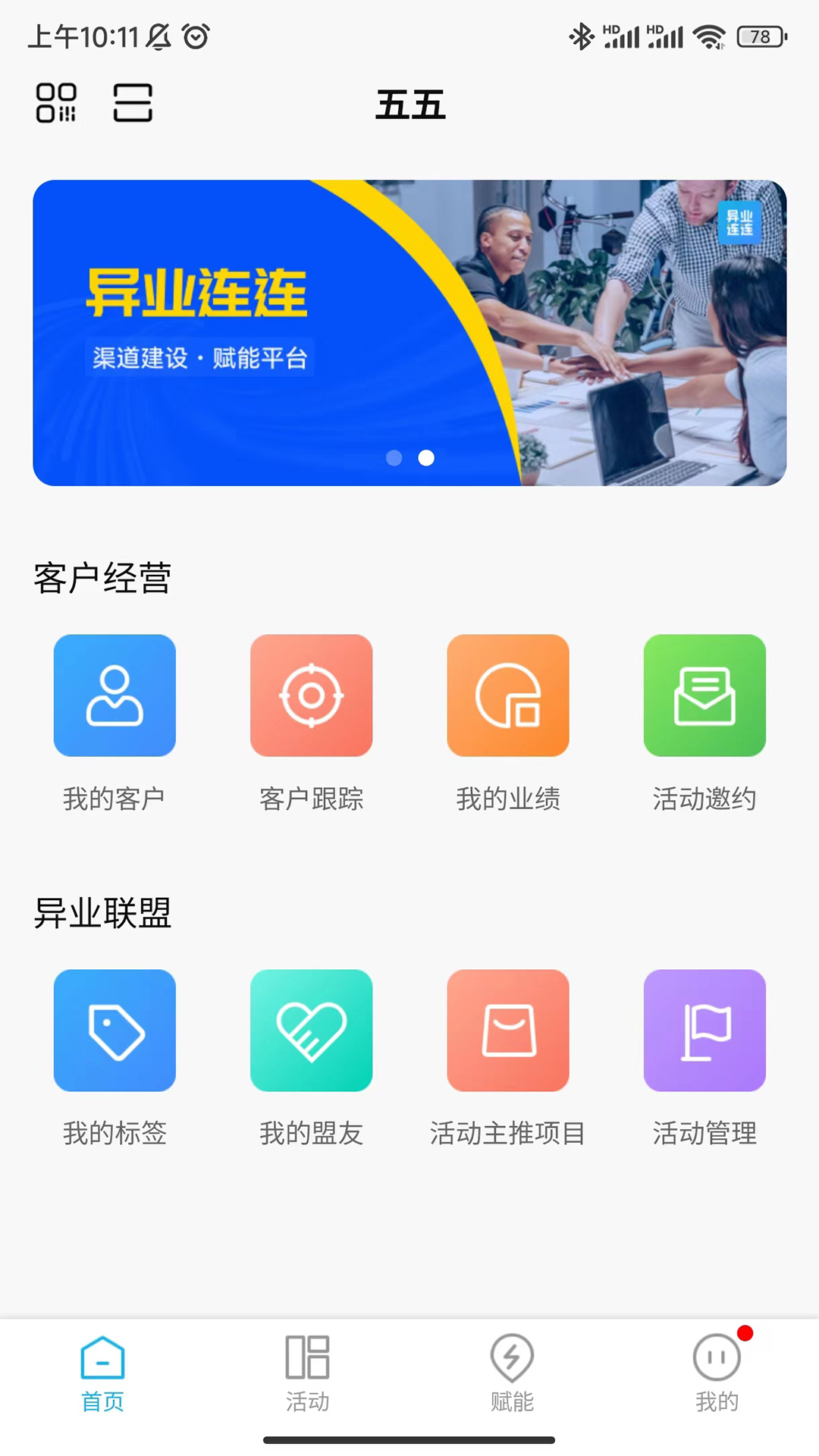Open the QR code icon in the header

(56, 103)
